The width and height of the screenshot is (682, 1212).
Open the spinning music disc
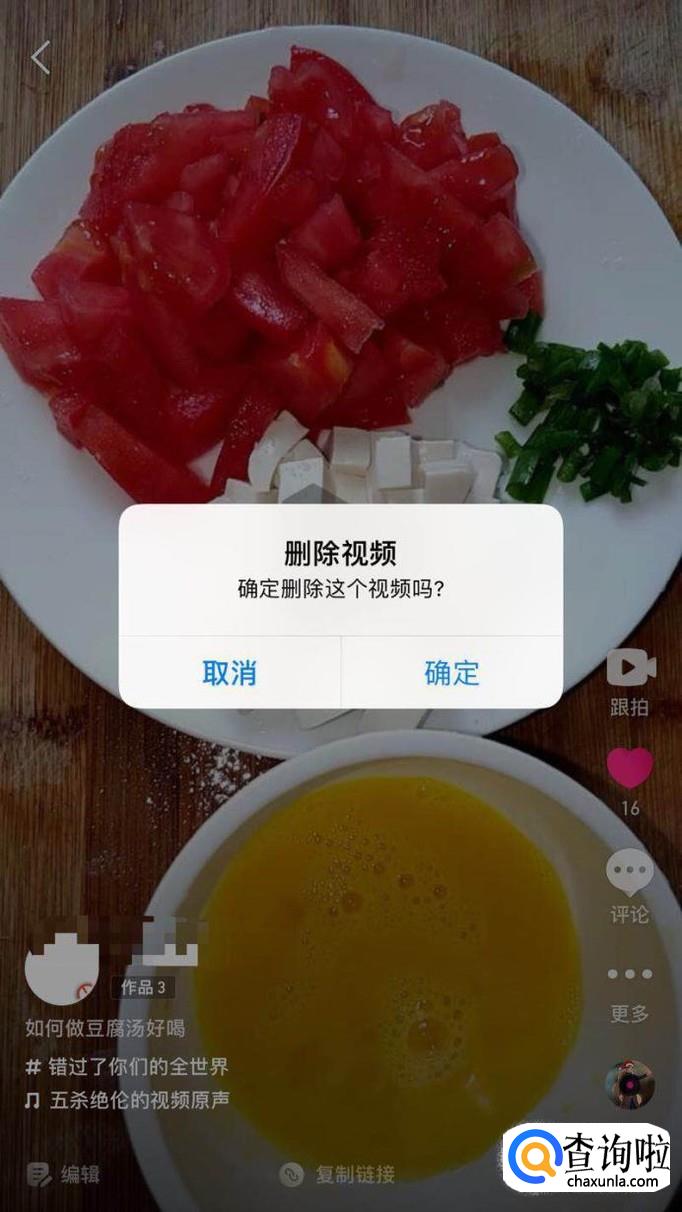[630, 1085]
